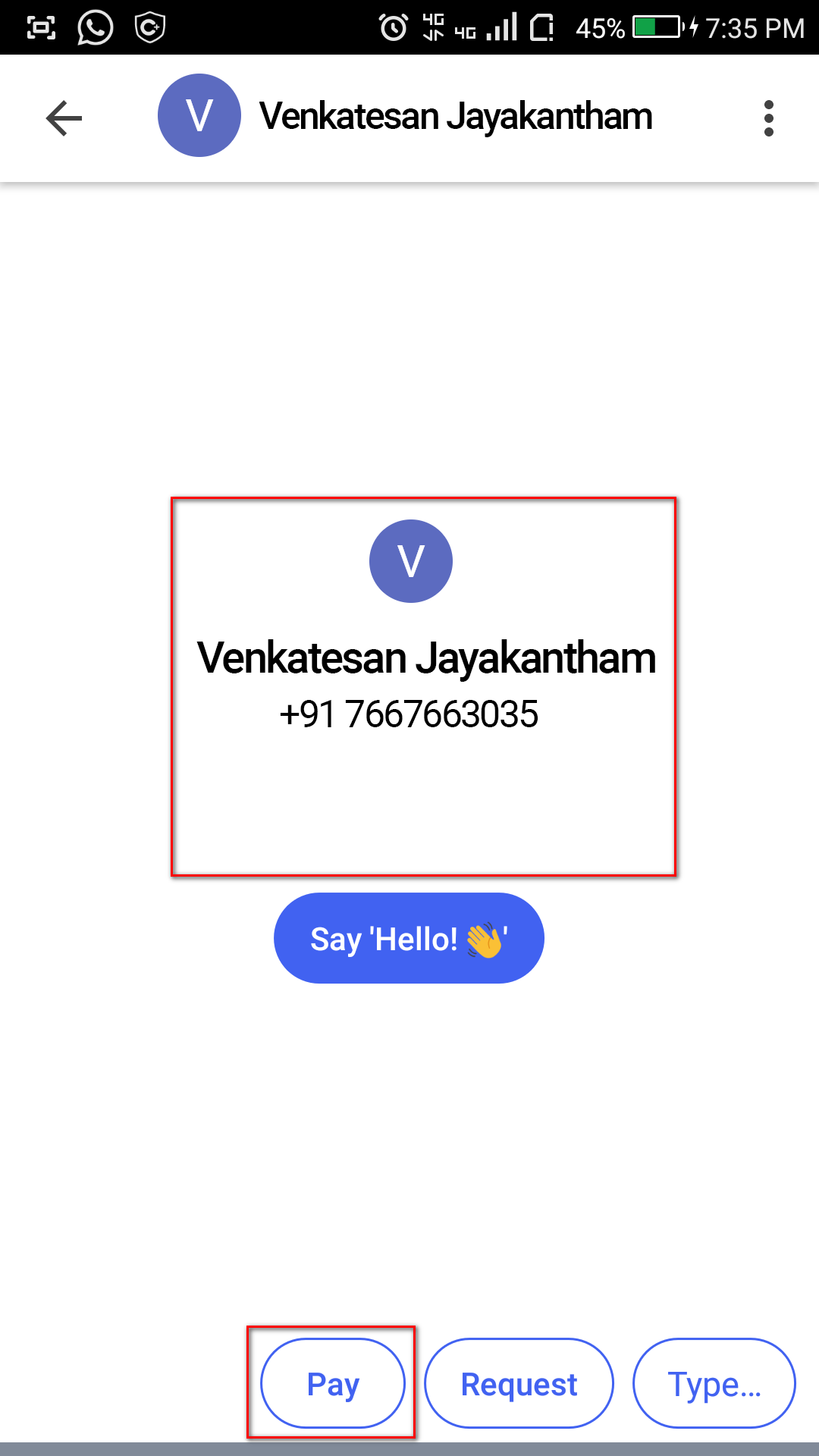Image resolution: width=819 pixels, height=1456 pixels.
Task: Open Venkatesan Jayakantham's profile from header
Action: (x=455, y=117)
